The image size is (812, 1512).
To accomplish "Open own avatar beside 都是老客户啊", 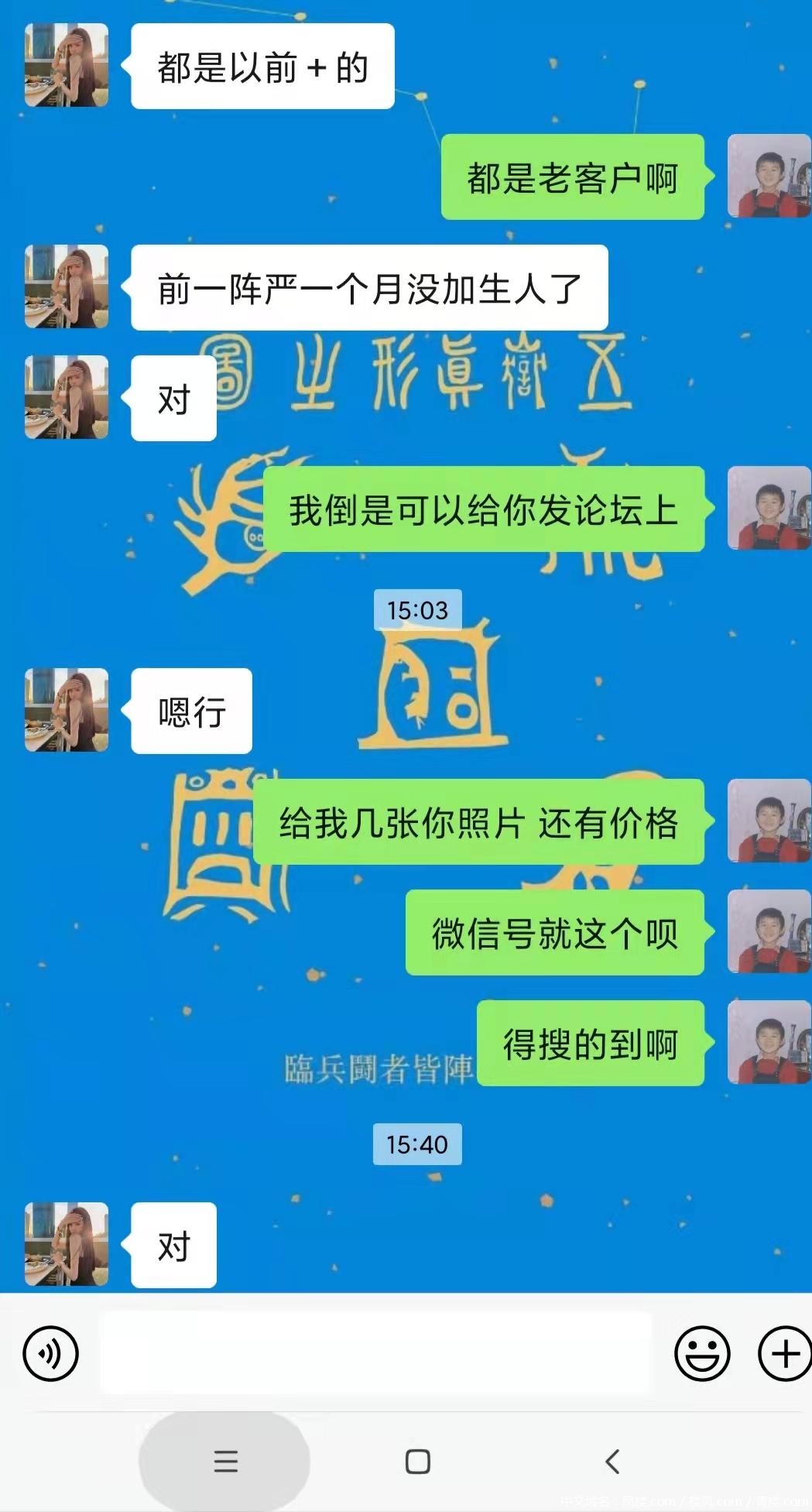I will pos(768,177).
